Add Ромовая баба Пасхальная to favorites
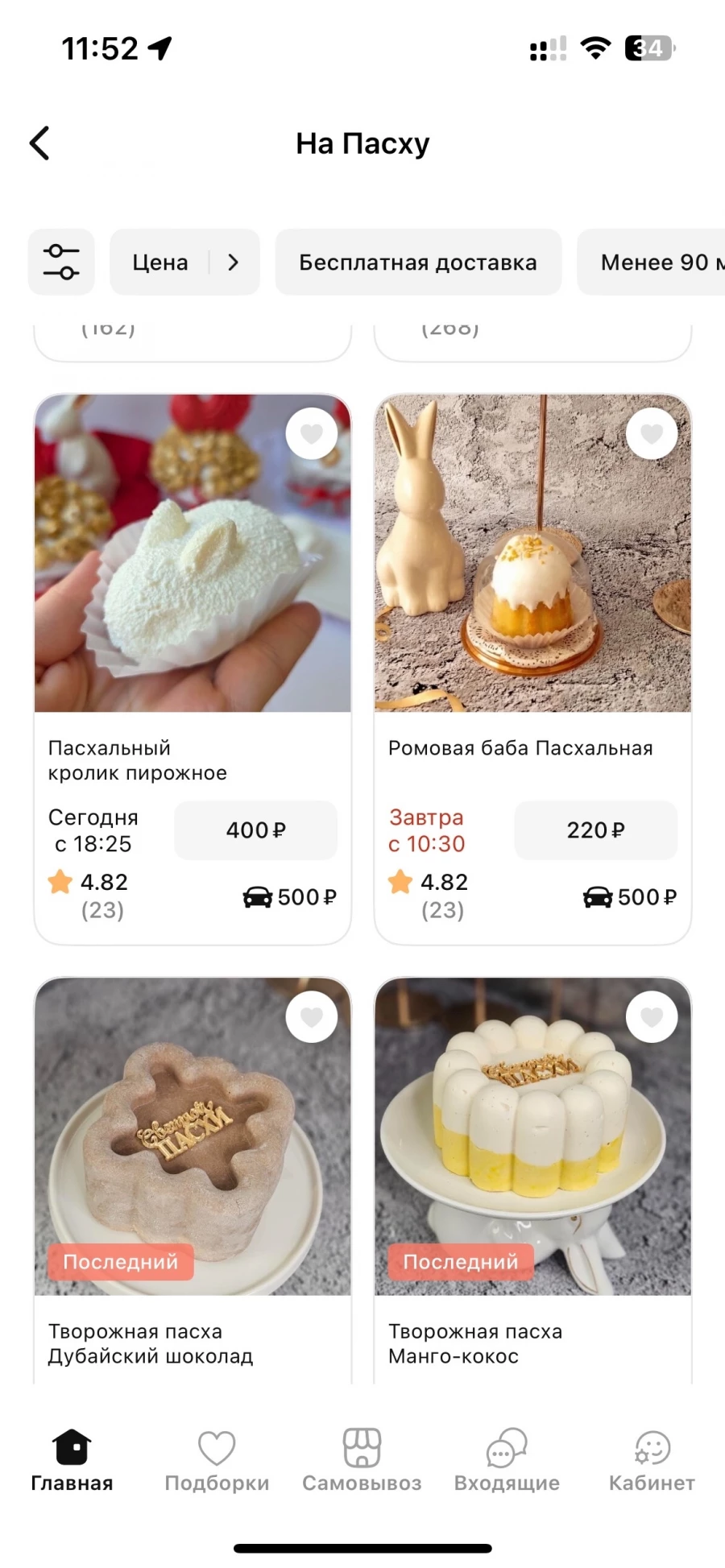Image resolution: width=725 pixels, height=1568 pixels. (x=651, y=434)
